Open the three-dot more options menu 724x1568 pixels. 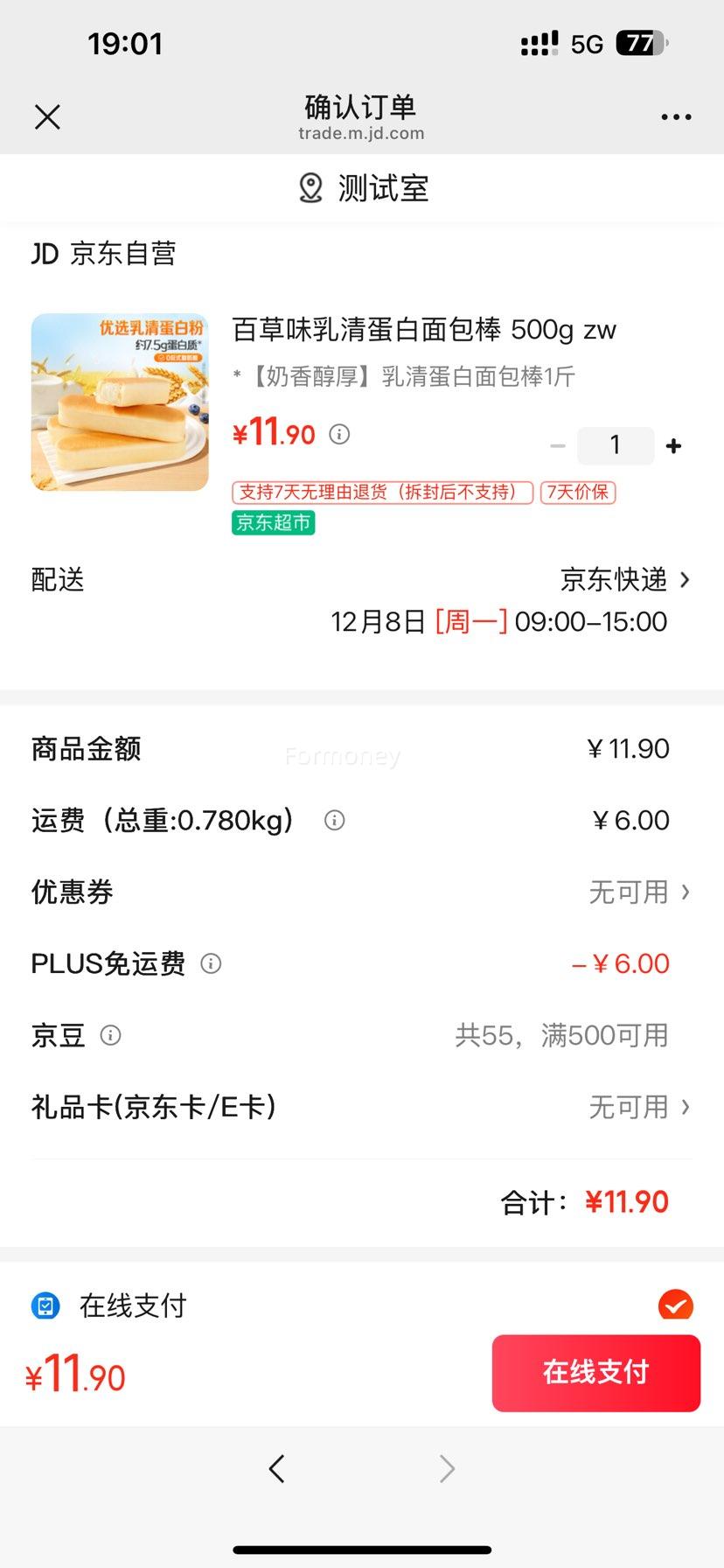click(x=677, y=116)
